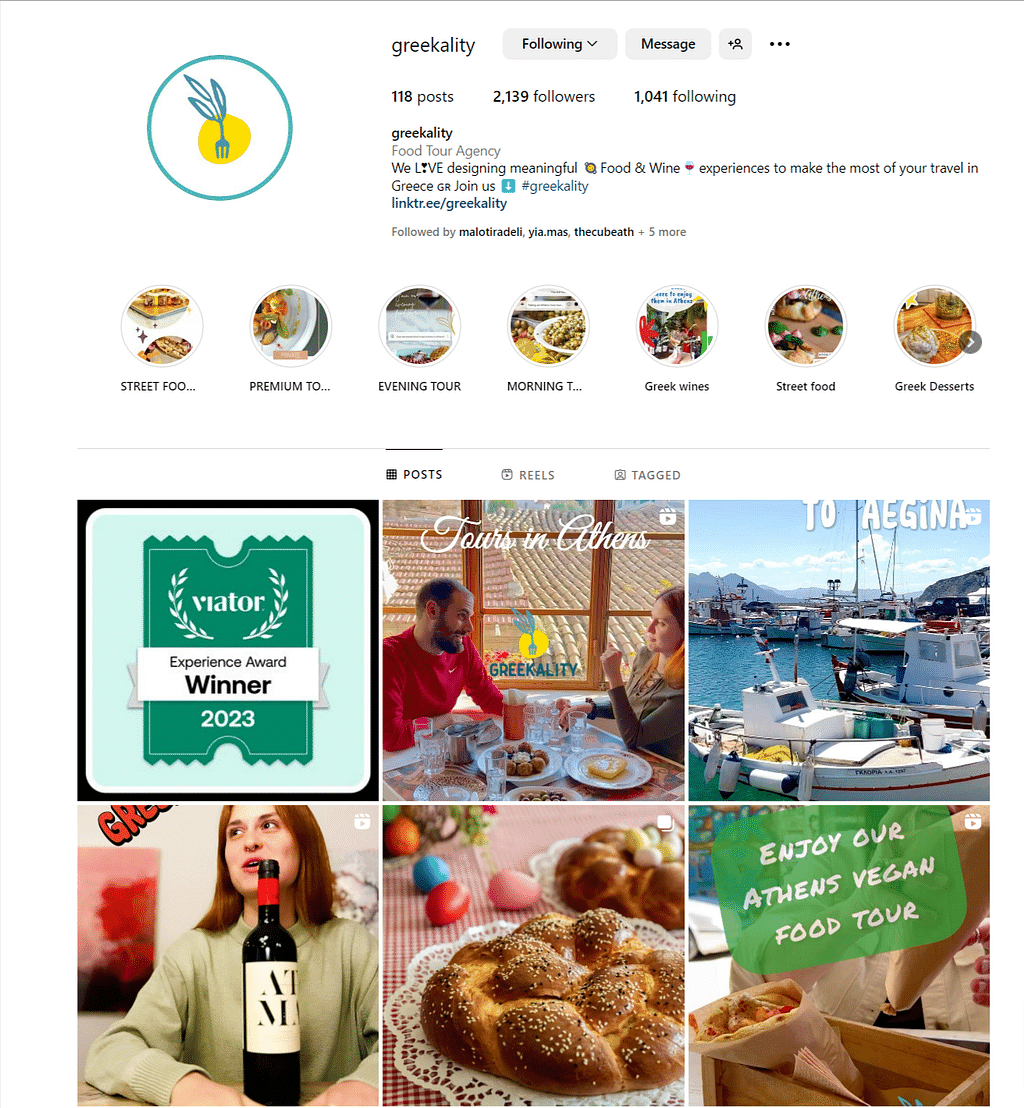View the 2,139 followers list
Viewport: 1024px width, 1108px height.
pyautogui.click(x=543, y=97)
